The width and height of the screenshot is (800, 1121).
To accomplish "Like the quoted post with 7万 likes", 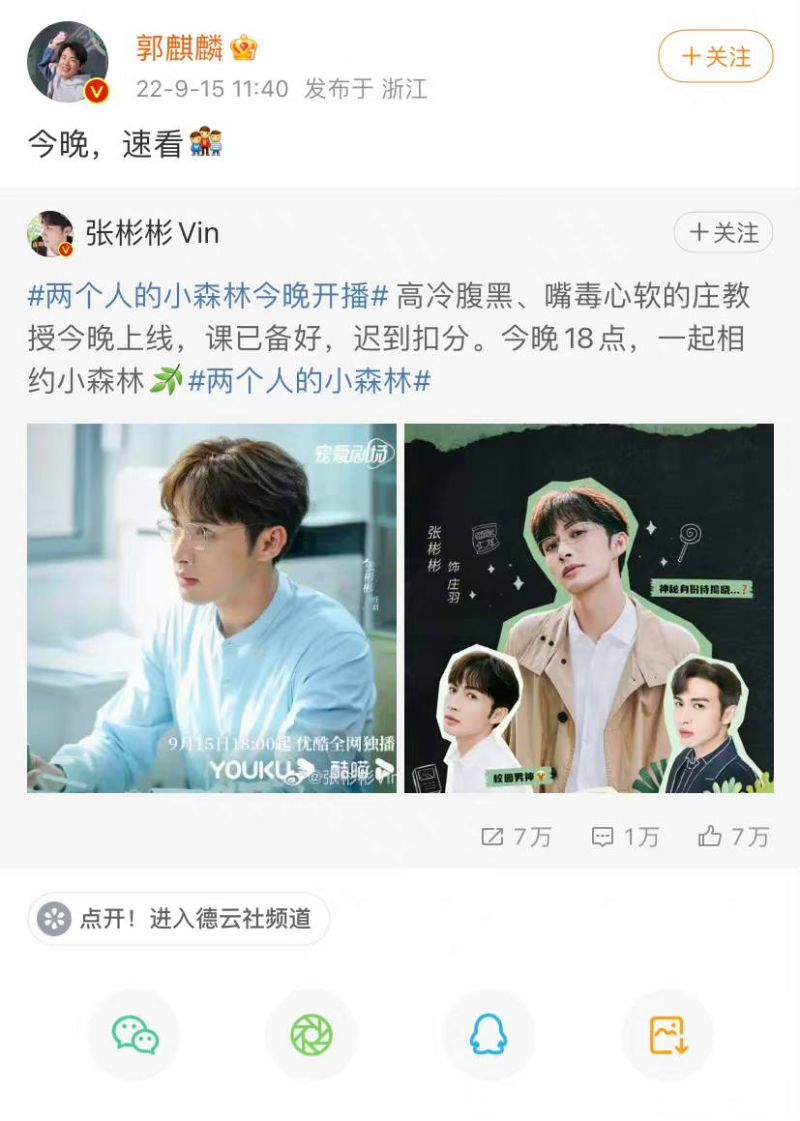I will click(x=733, y=837).
